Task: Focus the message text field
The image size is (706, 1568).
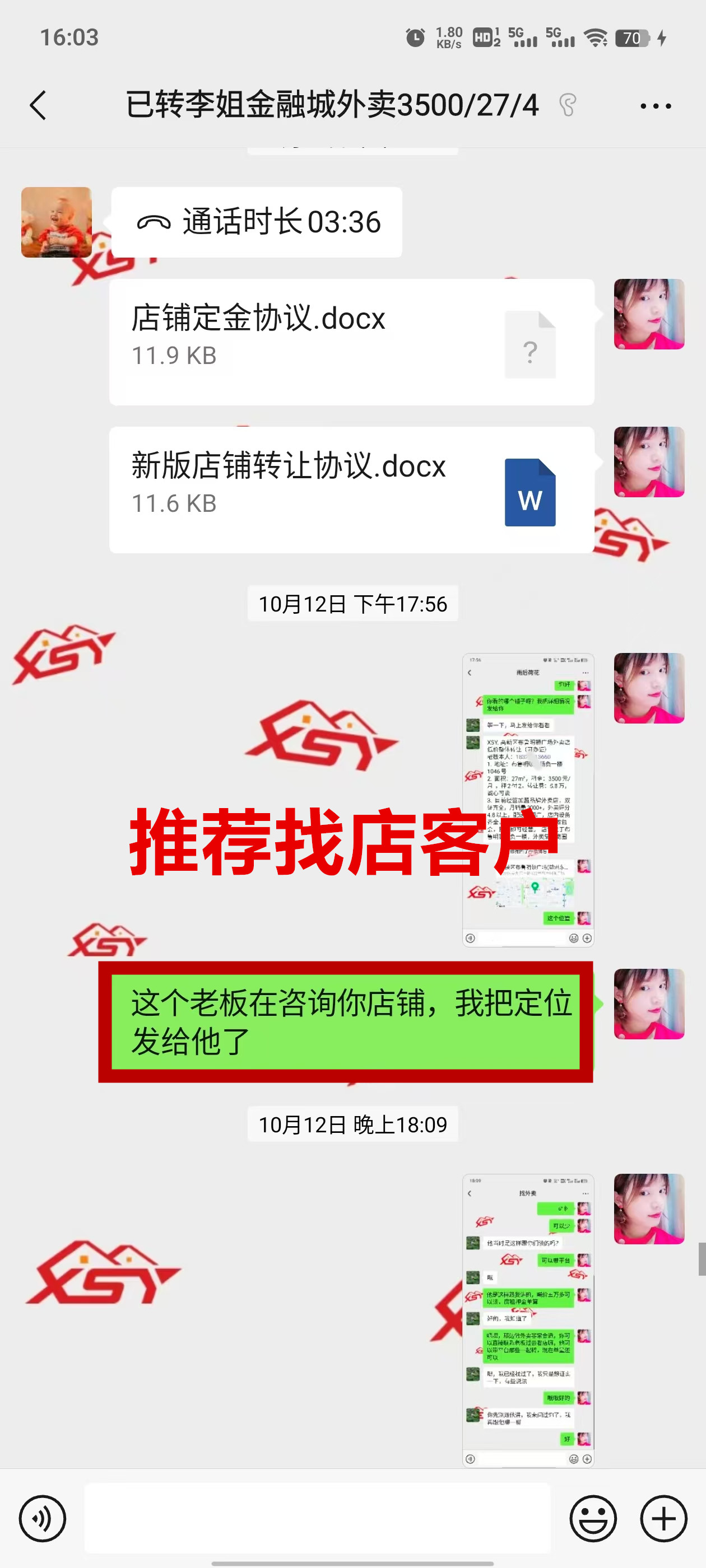Action: pos(317,1518)
